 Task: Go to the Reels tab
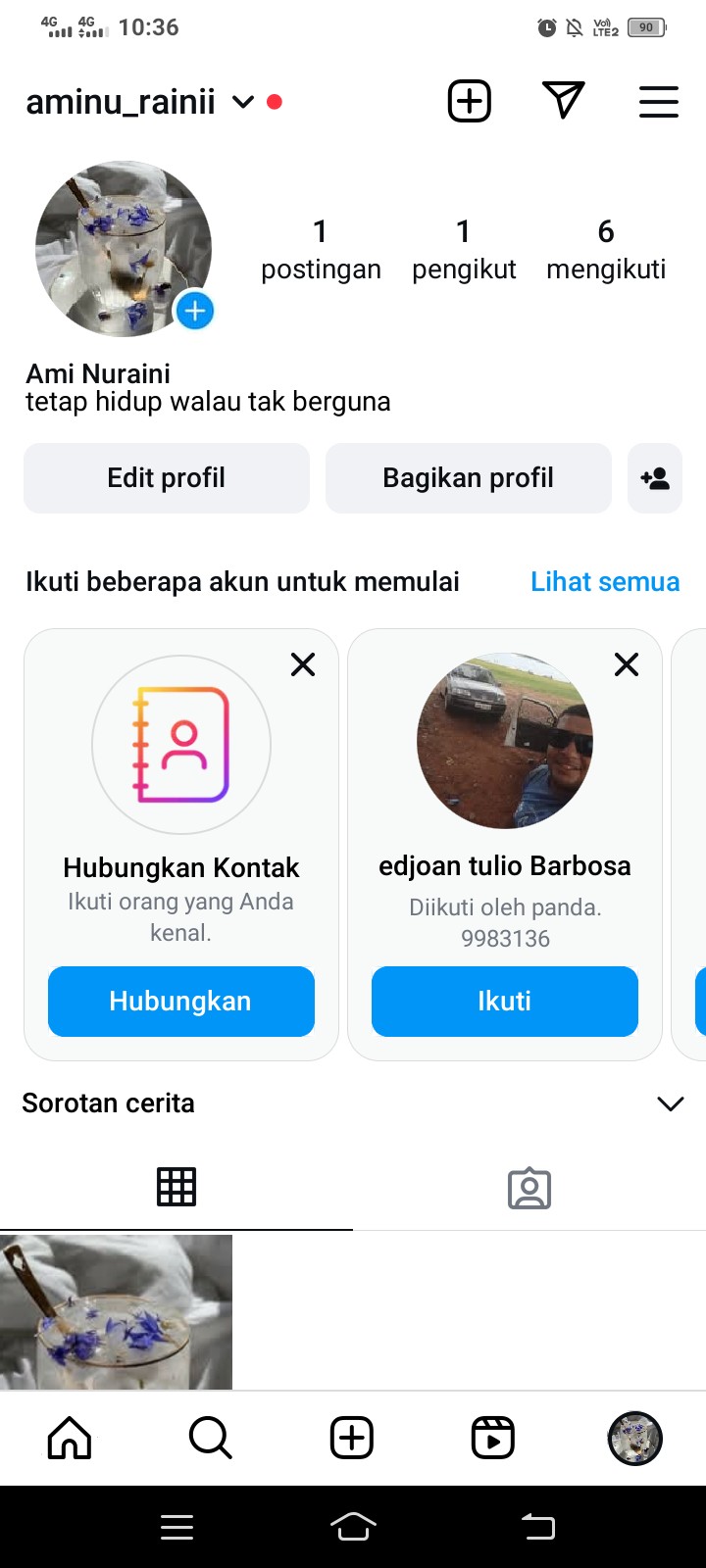492,1438
